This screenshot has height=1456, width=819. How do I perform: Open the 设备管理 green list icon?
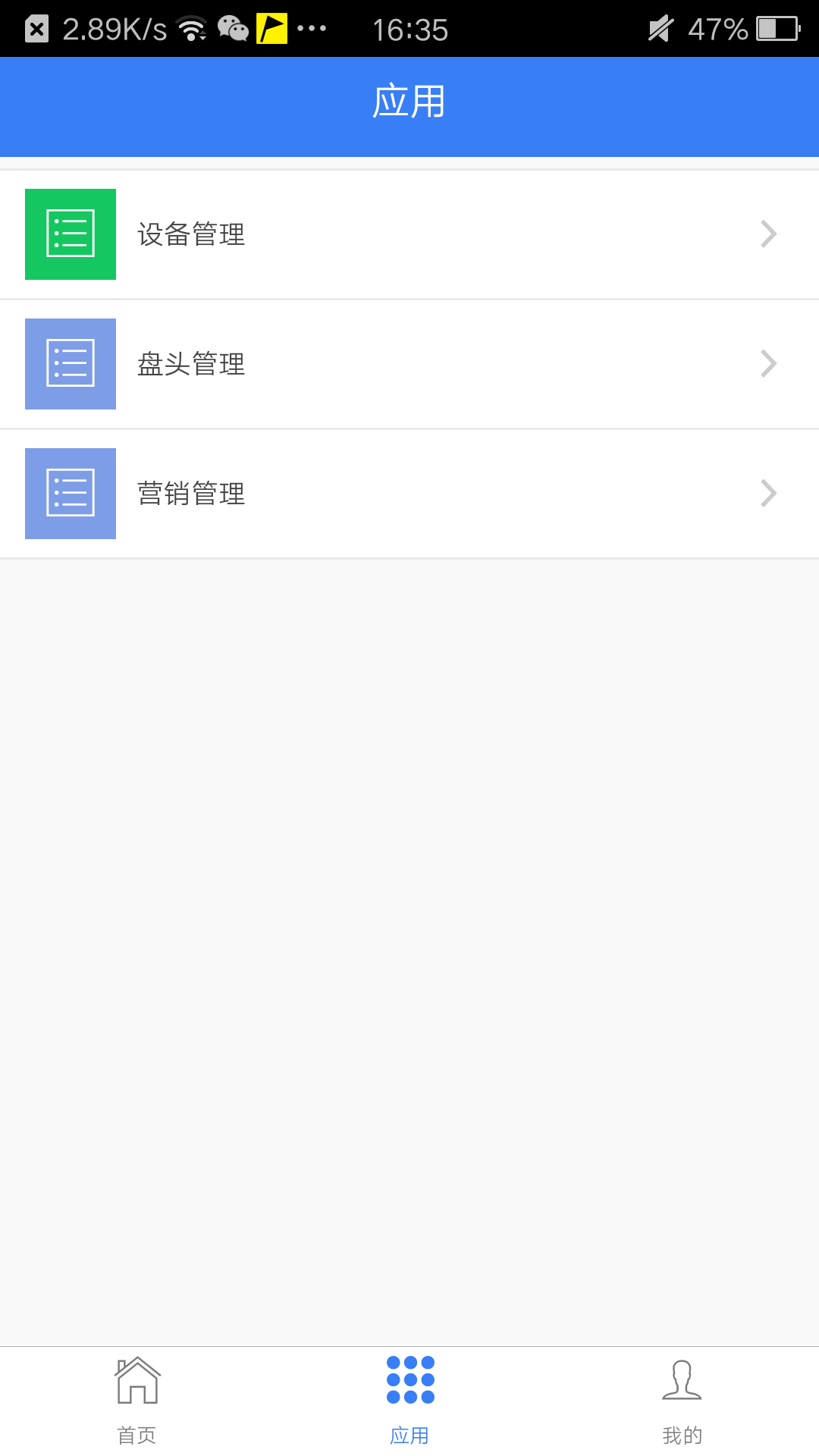[71, 234]
